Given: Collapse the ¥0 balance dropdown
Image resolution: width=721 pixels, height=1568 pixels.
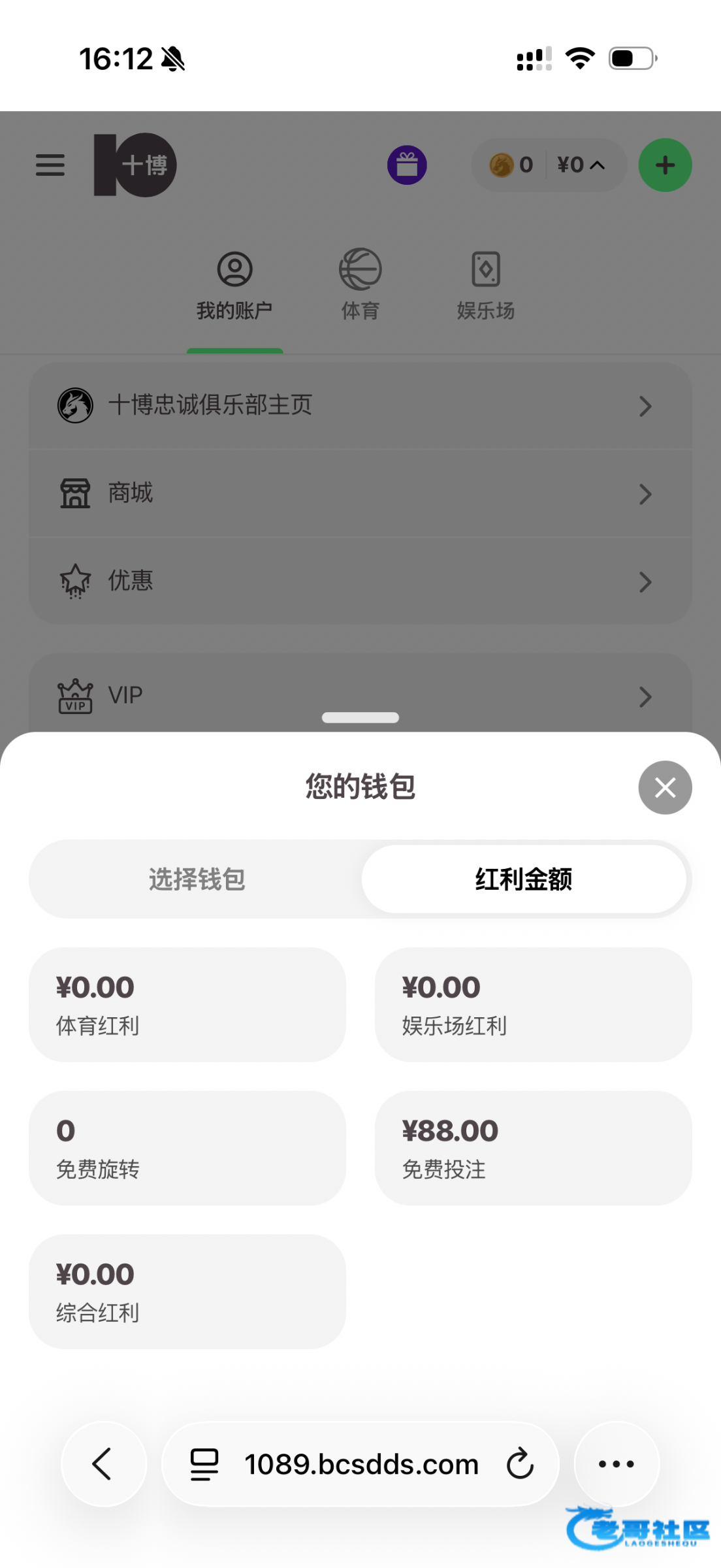Looking at the screenshot, I should [x=581, y=165].
